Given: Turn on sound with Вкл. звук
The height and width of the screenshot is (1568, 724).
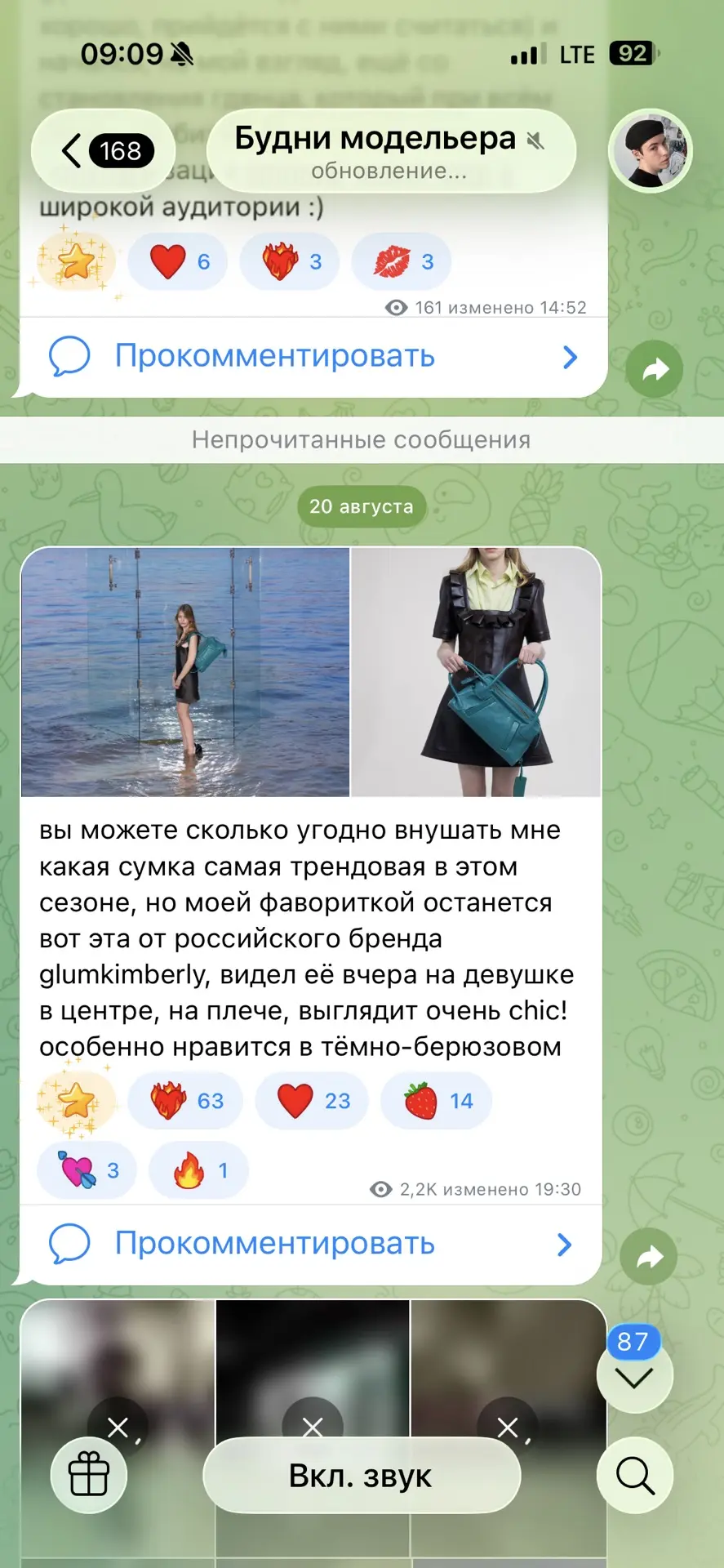Looking at the screenshot, I should tap(362, 1476).
